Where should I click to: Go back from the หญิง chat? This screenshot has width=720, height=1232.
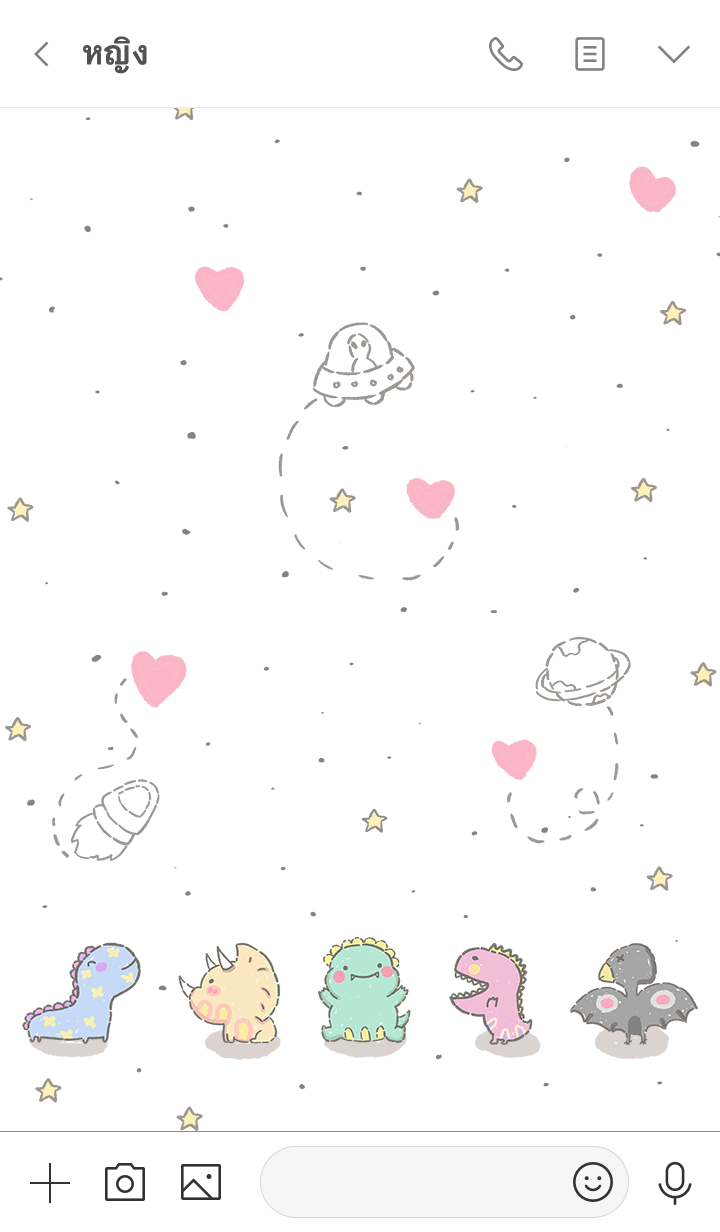pos(41,54)
